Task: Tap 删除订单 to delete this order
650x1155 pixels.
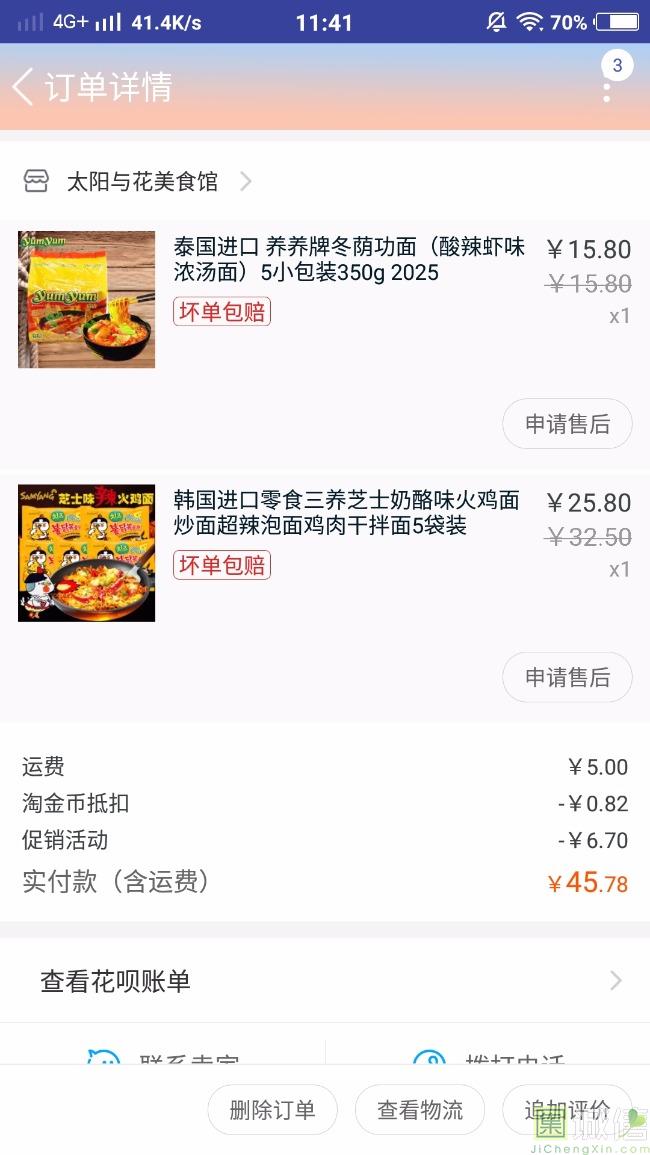Action: [272, 1109]
